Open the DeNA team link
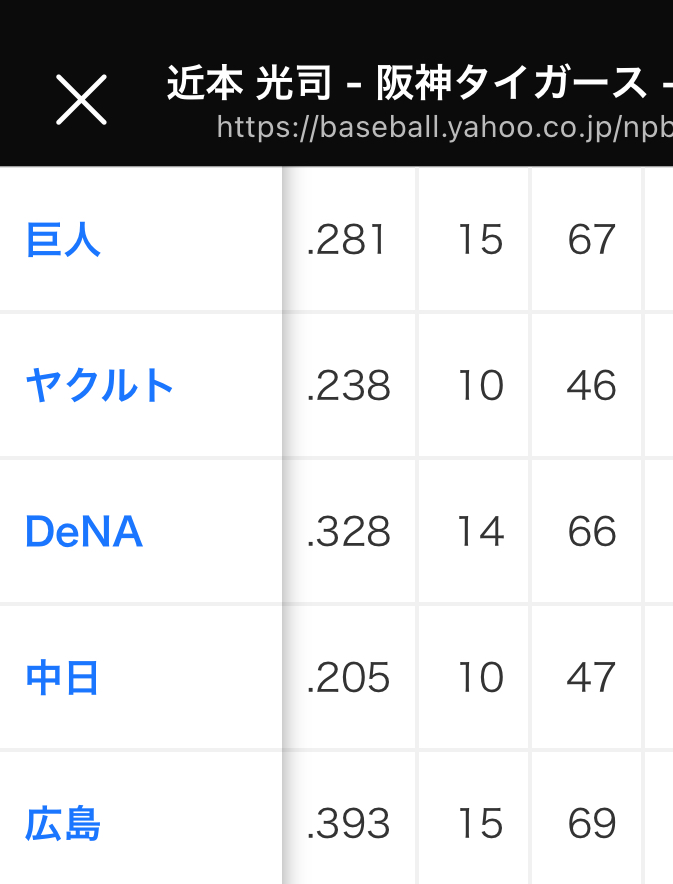 click(84, 532)
